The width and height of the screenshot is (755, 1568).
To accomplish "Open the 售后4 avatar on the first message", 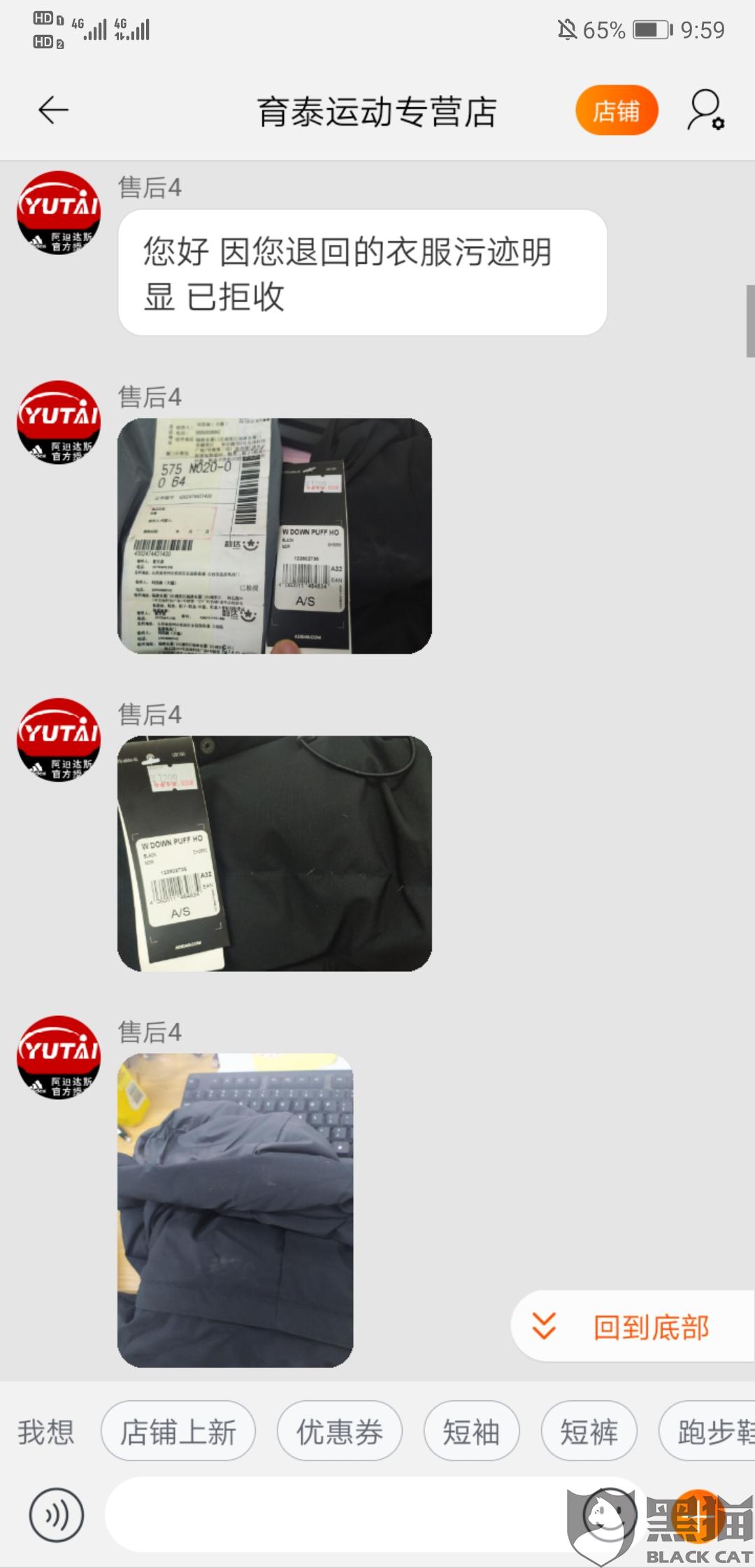I will point(59,212).
